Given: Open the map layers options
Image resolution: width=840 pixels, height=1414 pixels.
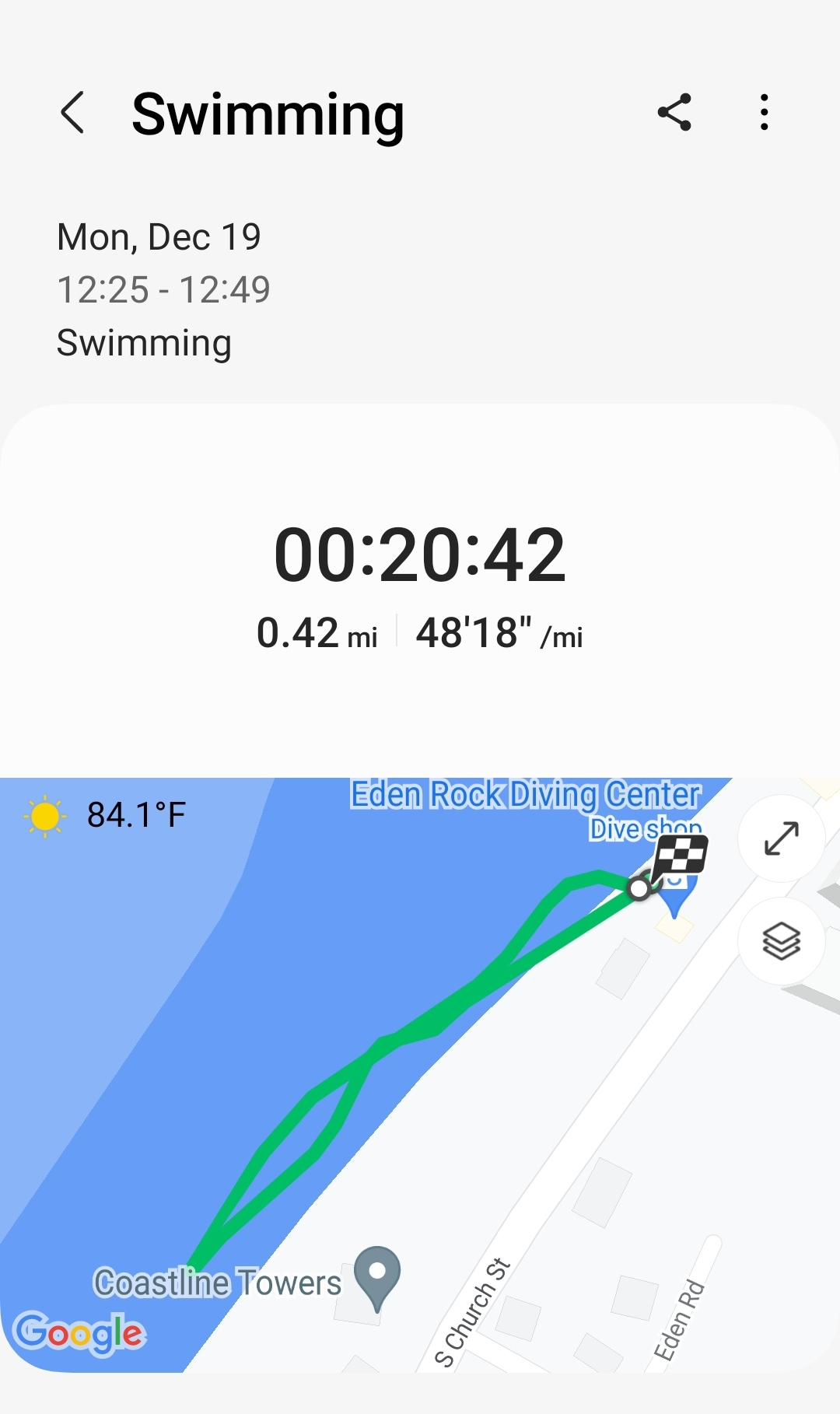Looking at the screenshot, I should point(781,941).
